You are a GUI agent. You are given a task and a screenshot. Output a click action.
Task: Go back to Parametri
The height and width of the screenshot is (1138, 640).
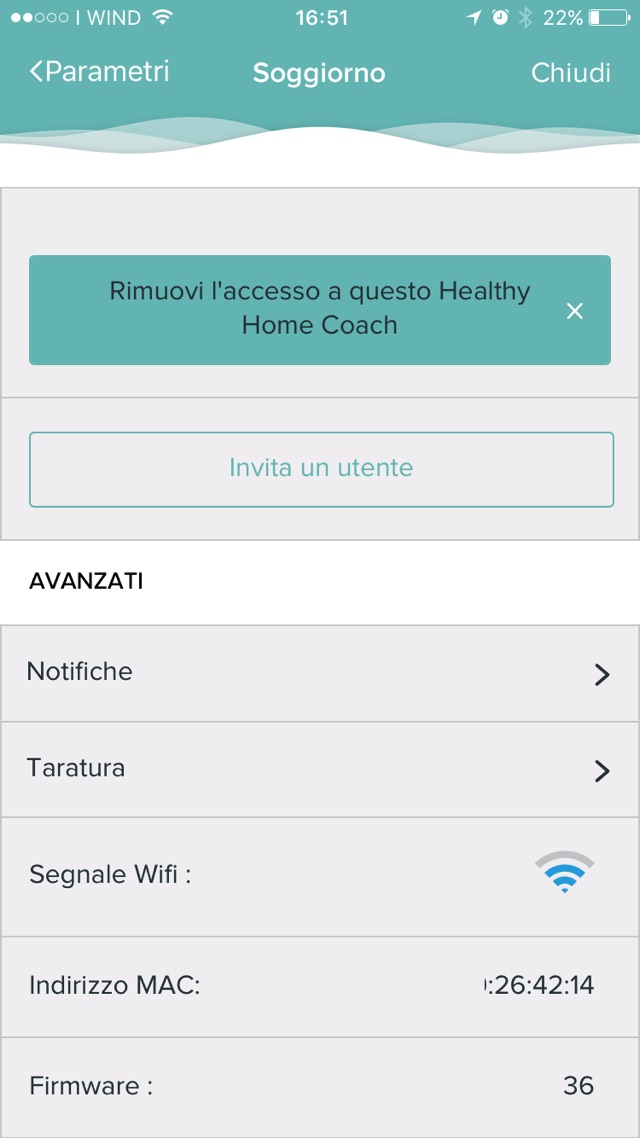(98, 72)
